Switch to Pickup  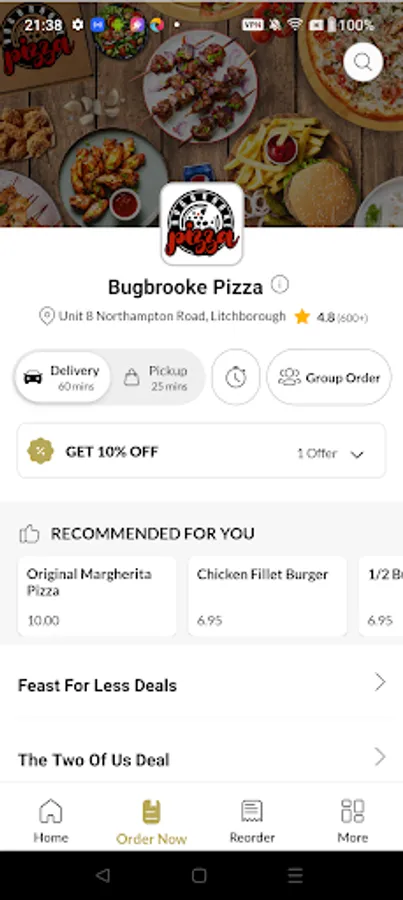157,377
